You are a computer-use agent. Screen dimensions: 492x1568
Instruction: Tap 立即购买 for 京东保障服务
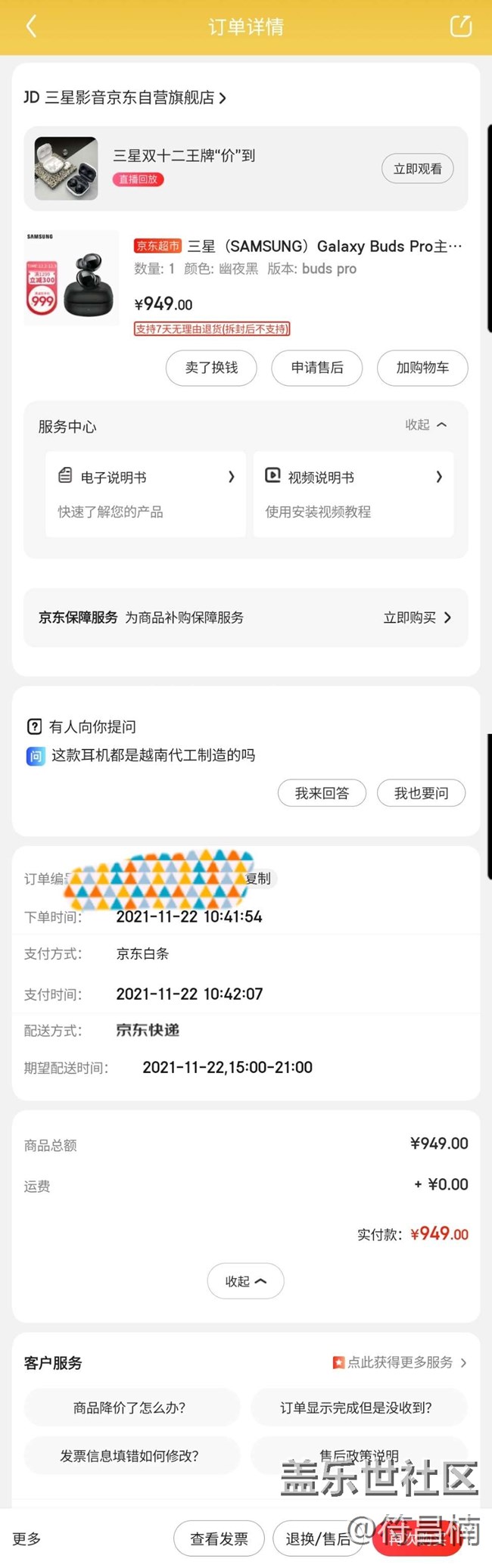[416, 618]
